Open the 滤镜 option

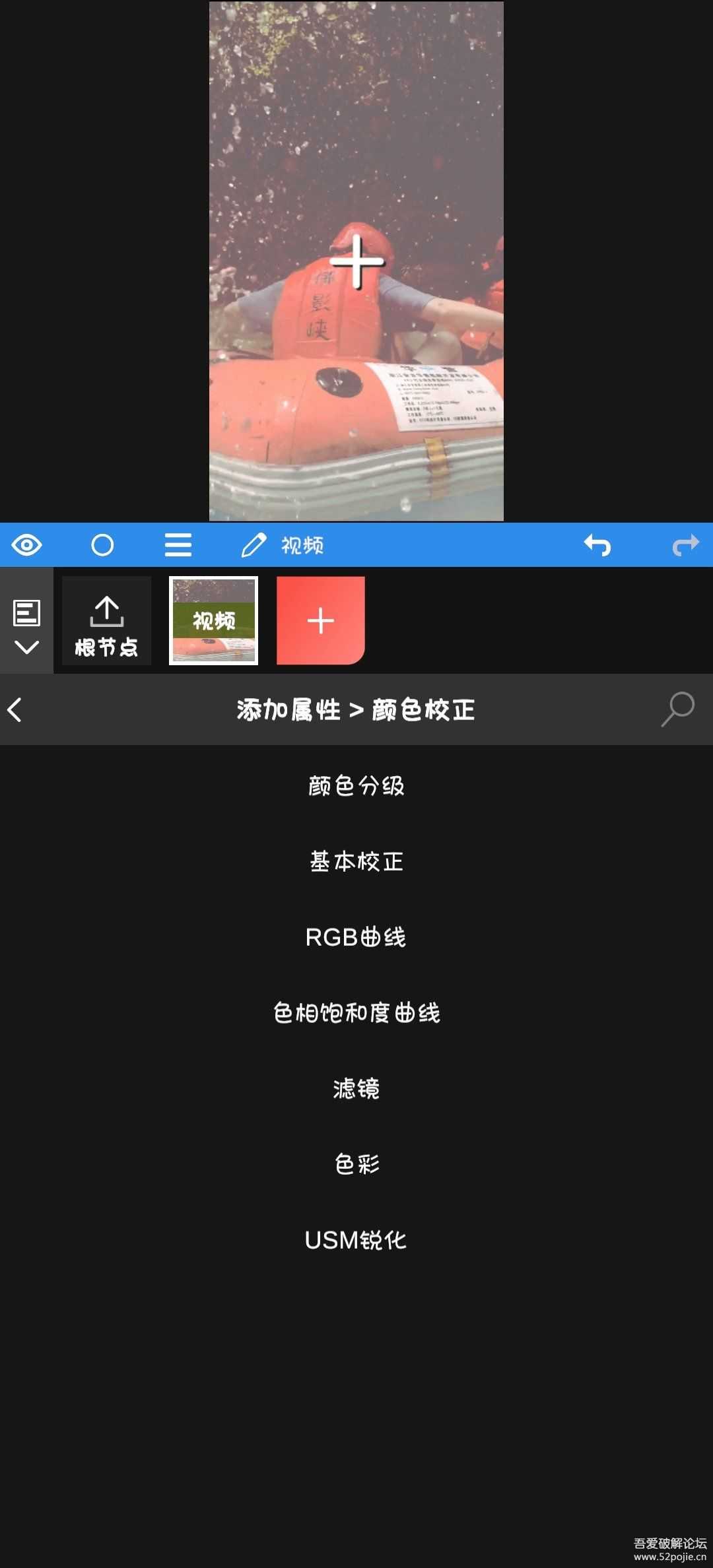356,1090
